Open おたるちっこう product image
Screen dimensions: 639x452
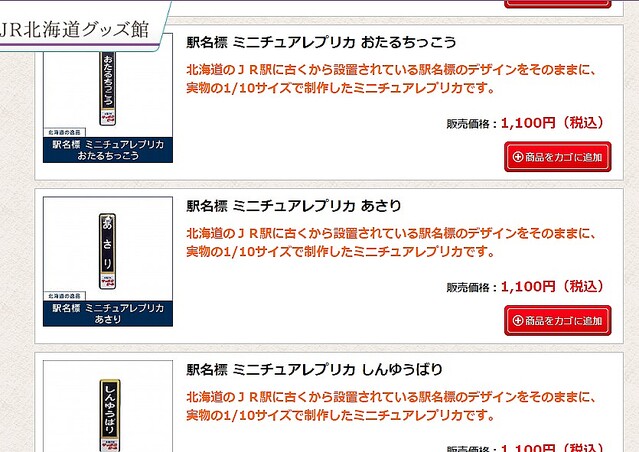coord(108,100)
